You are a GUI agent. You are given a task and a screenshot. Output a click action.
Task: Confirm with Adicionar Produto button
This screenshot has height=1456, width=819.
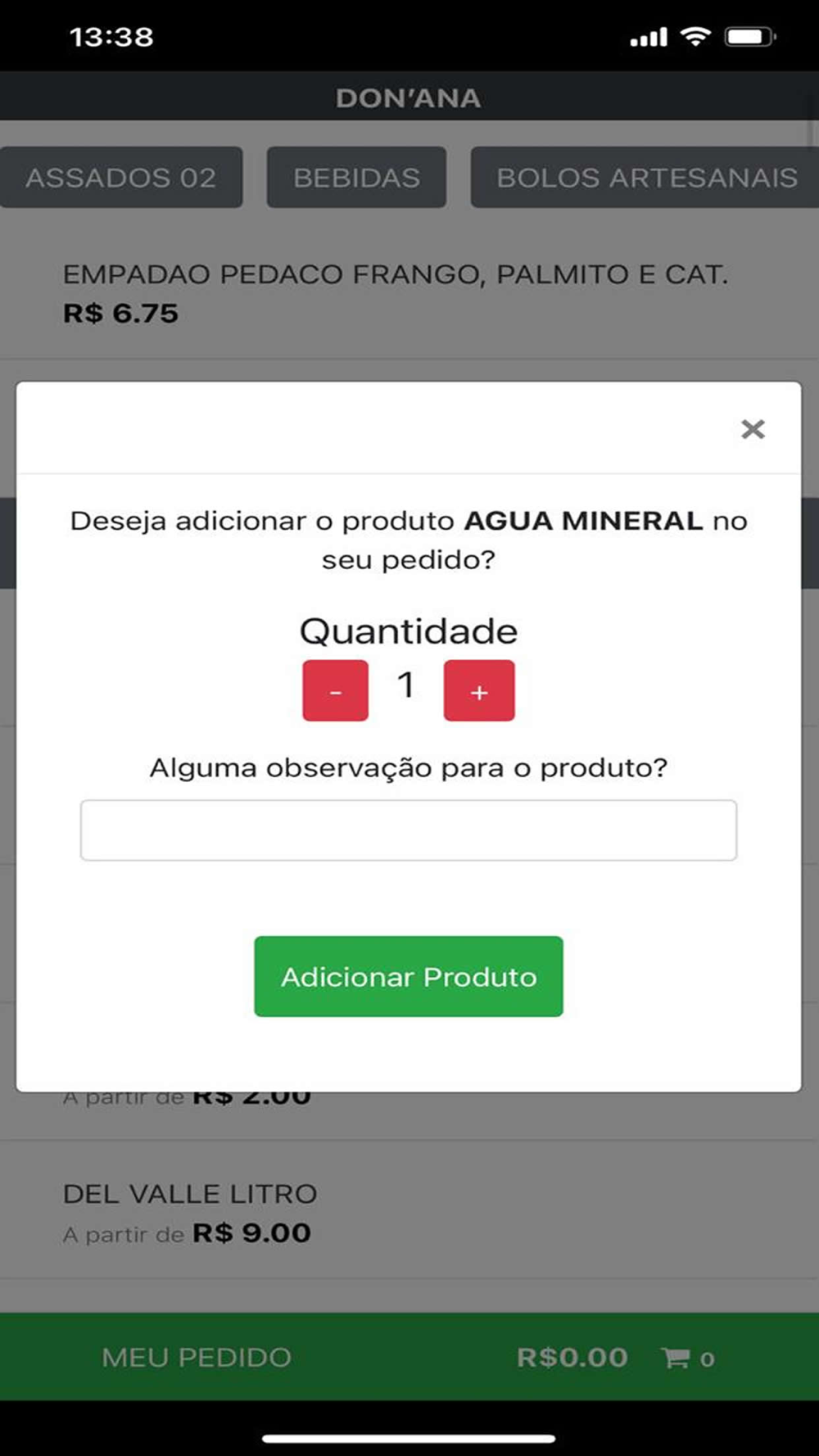coord(409,976)
